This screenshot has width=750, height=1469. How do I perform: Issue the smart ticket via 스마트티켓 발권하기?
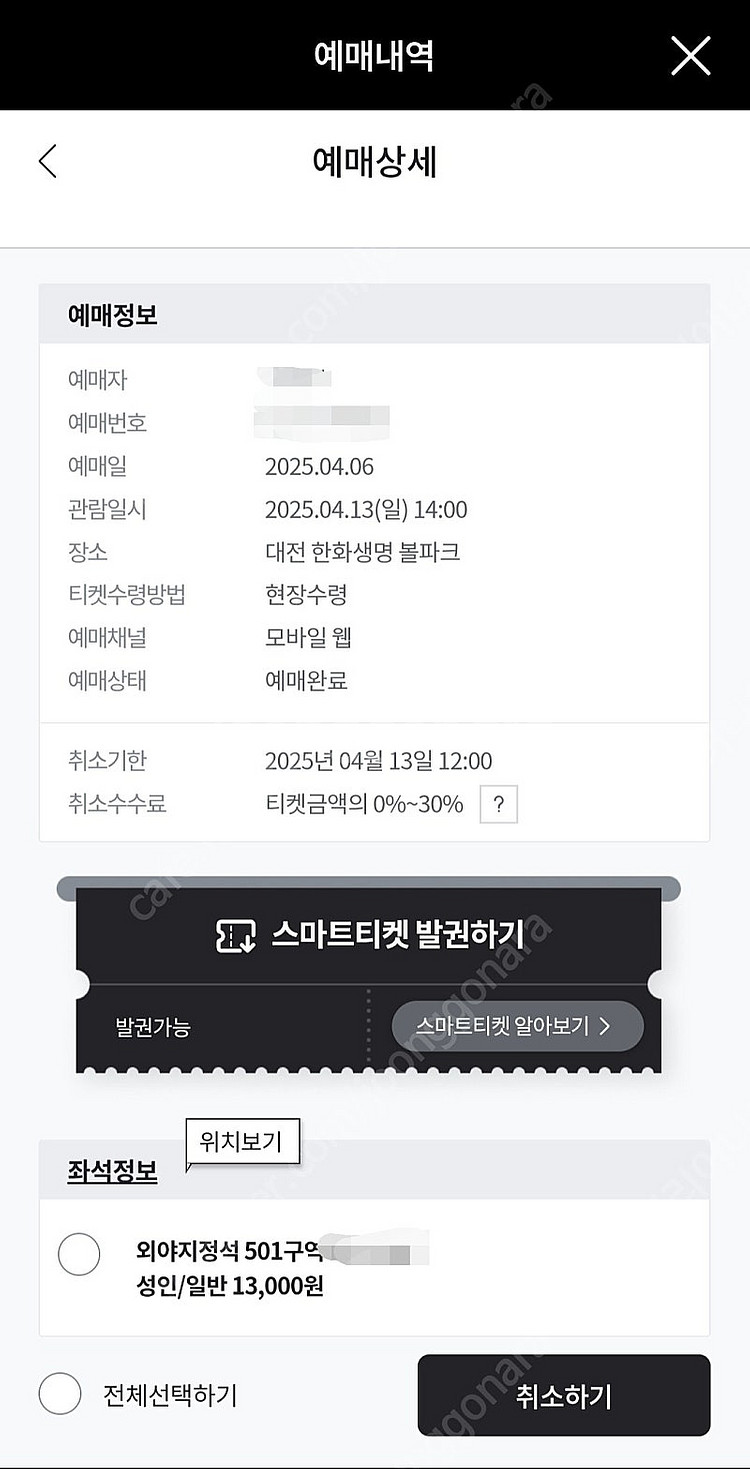tap(370, 935)
